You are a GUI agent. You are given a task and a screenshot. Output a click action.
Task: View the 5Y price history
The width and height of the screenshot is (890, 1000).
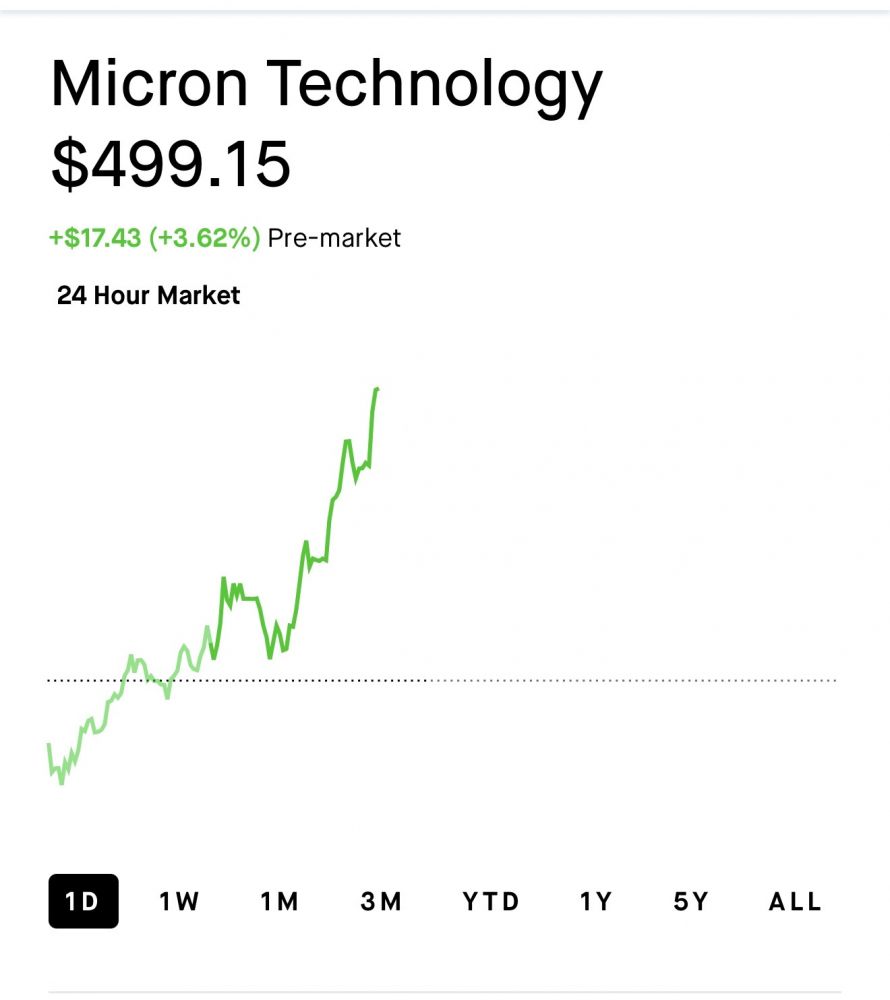click(691, 901)
